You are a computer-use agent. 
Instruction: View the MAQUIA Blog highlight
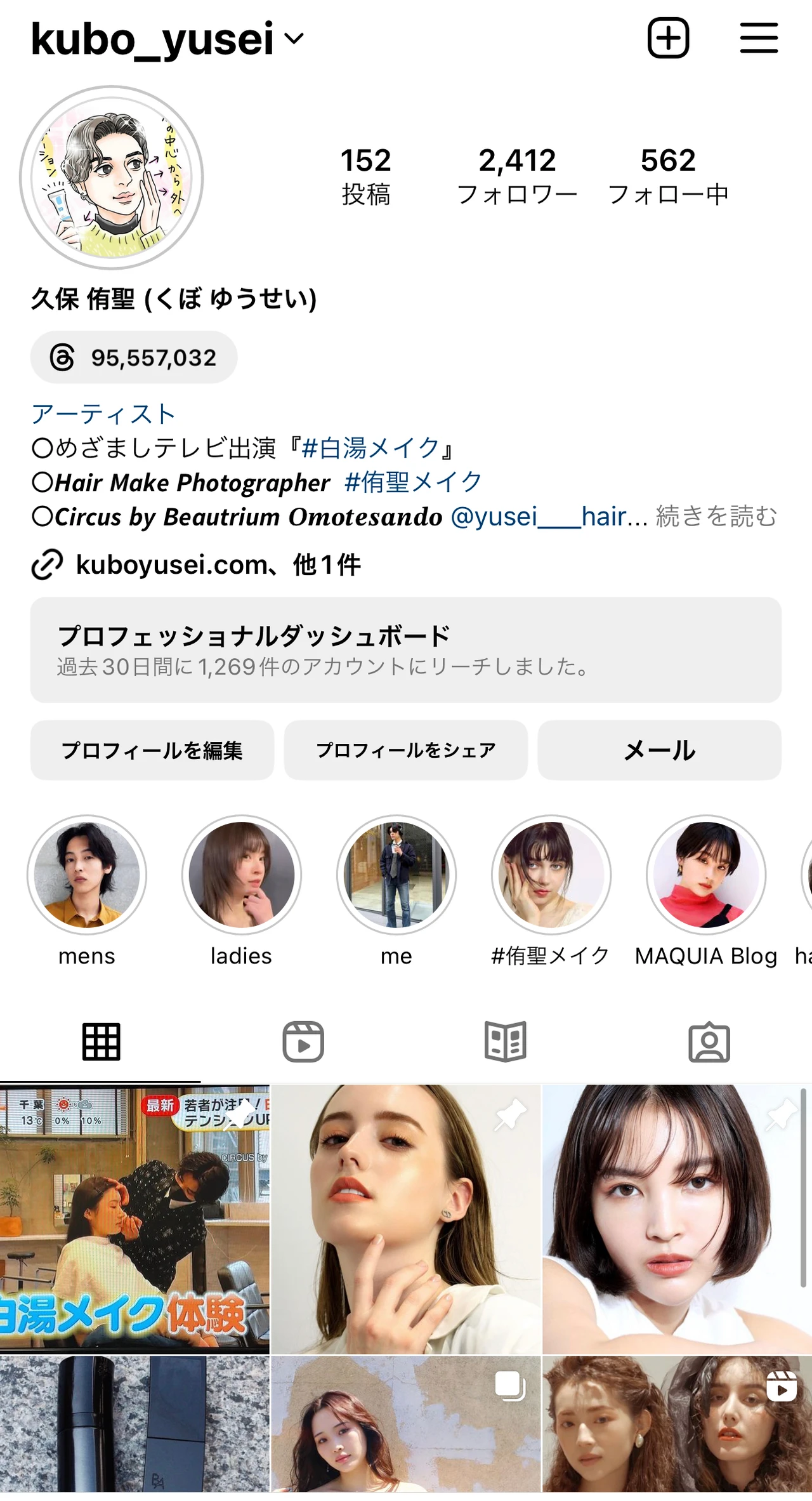tap(706, 876)
